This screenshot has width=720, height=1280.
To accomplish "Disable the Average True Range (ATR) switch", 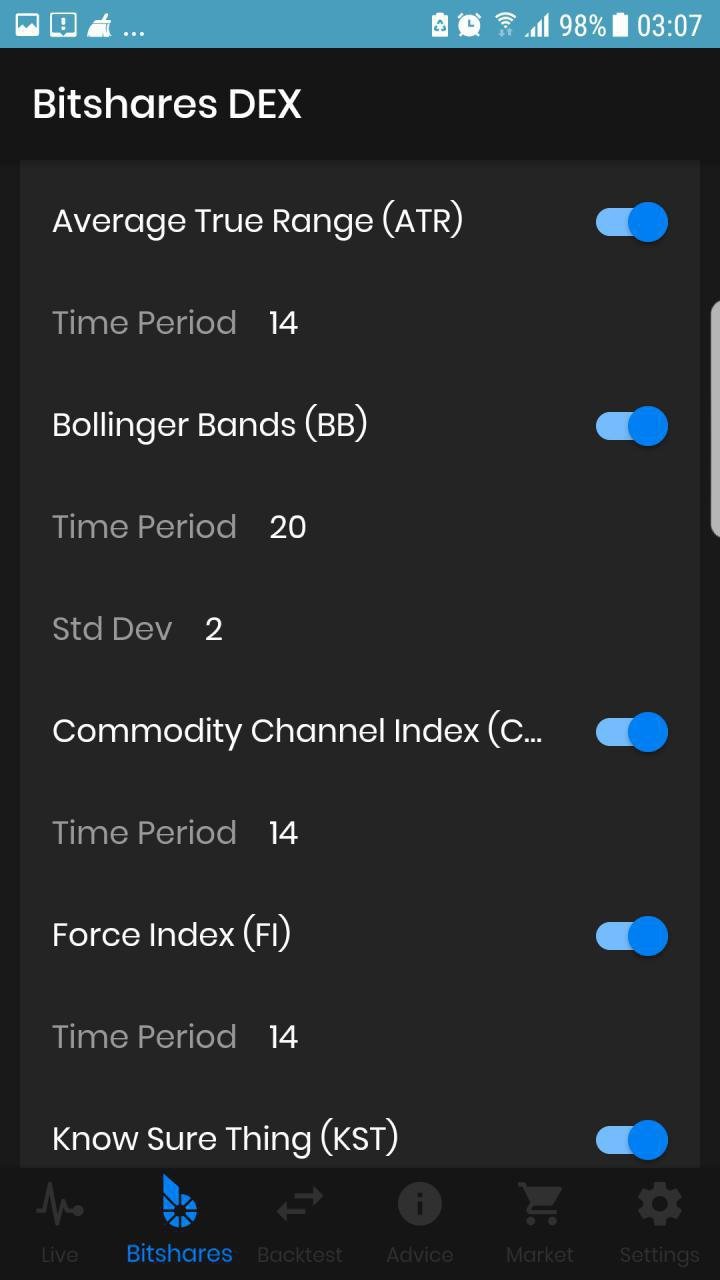I will pos(632,222).
